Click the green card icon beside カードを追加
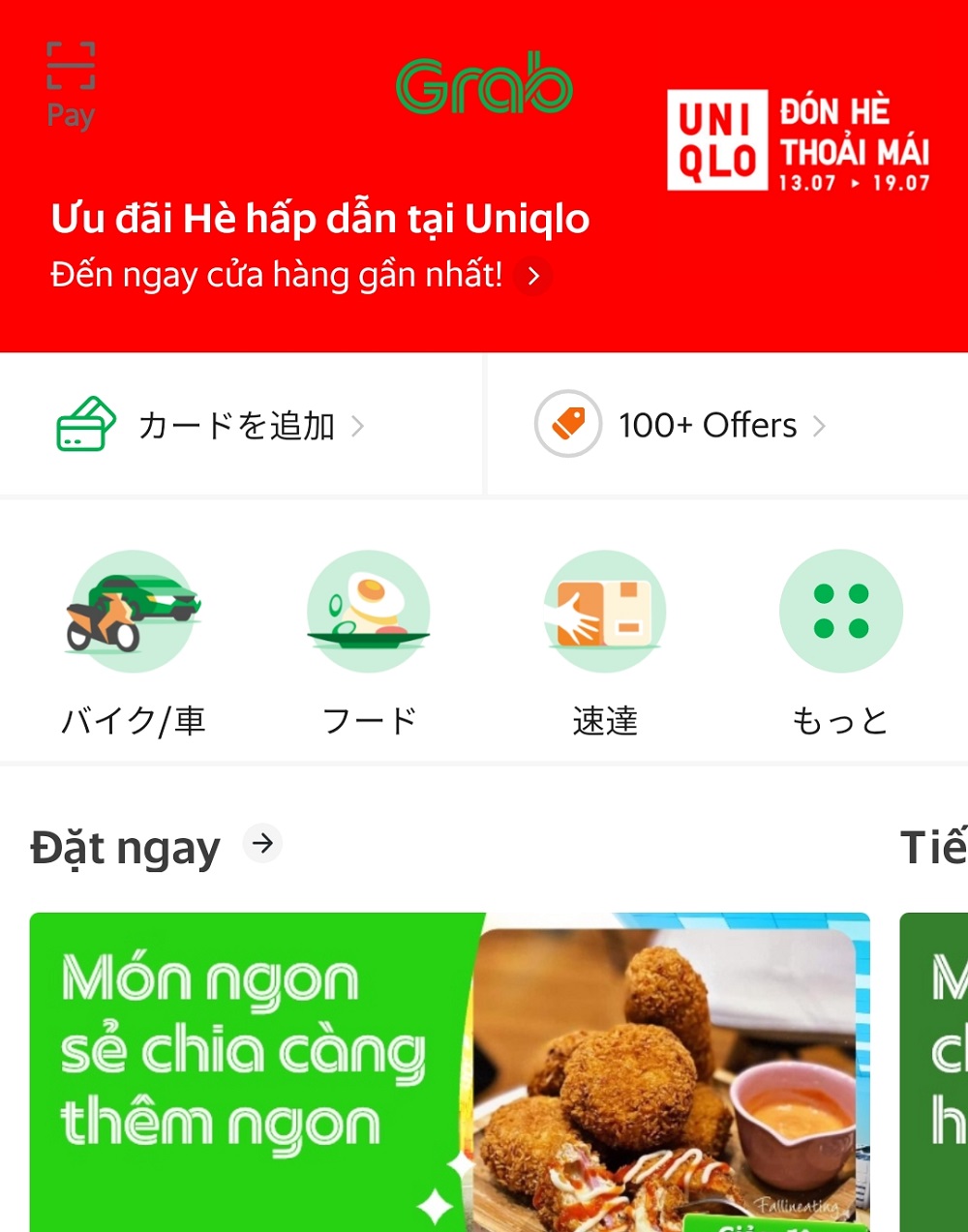The width and height of the screenshot is (968, 1232). [x=85, y=425]
